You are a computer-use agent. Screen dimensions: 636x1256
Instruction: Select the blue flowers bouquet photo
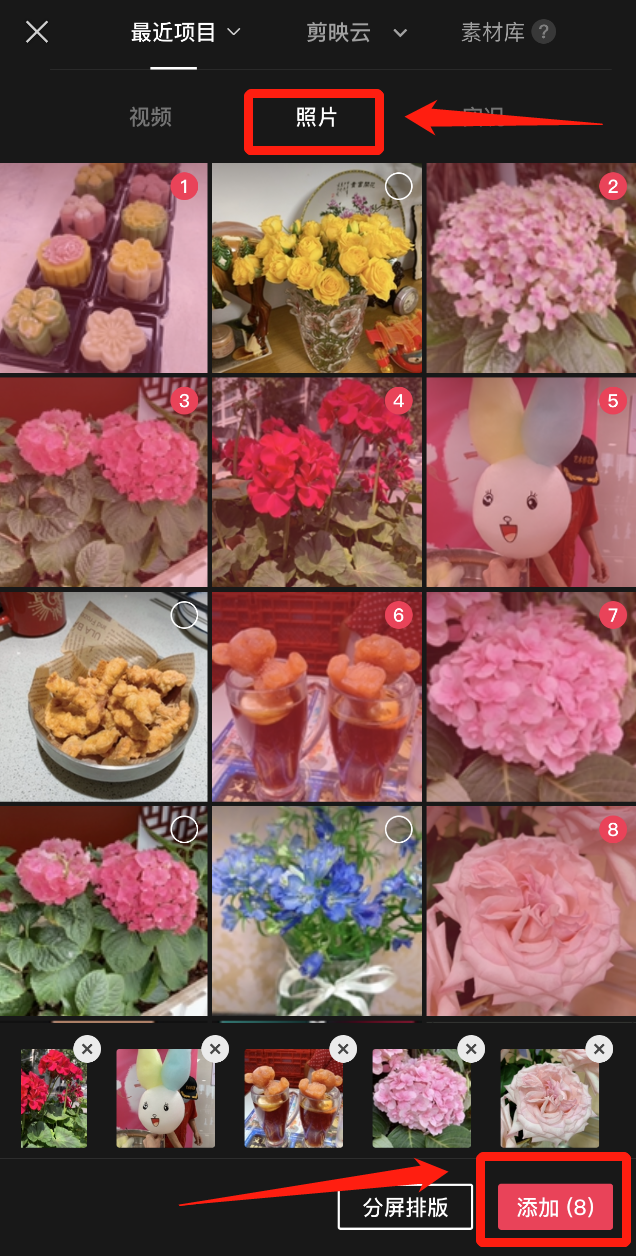point(399,828)
